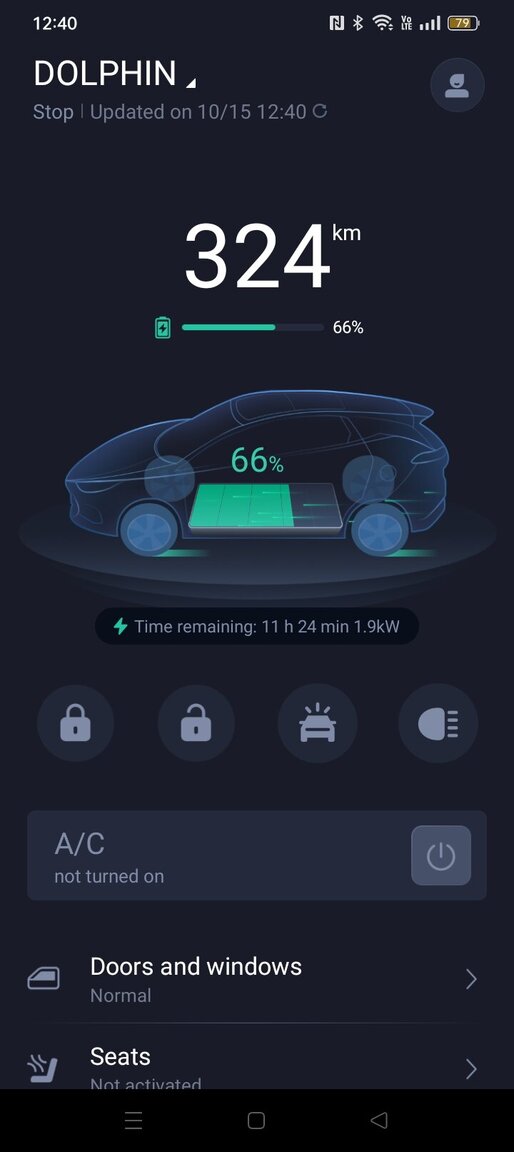Screen dimensions: 514x1152
Task: Activate the find-my-car flash button
Action: 317,724
